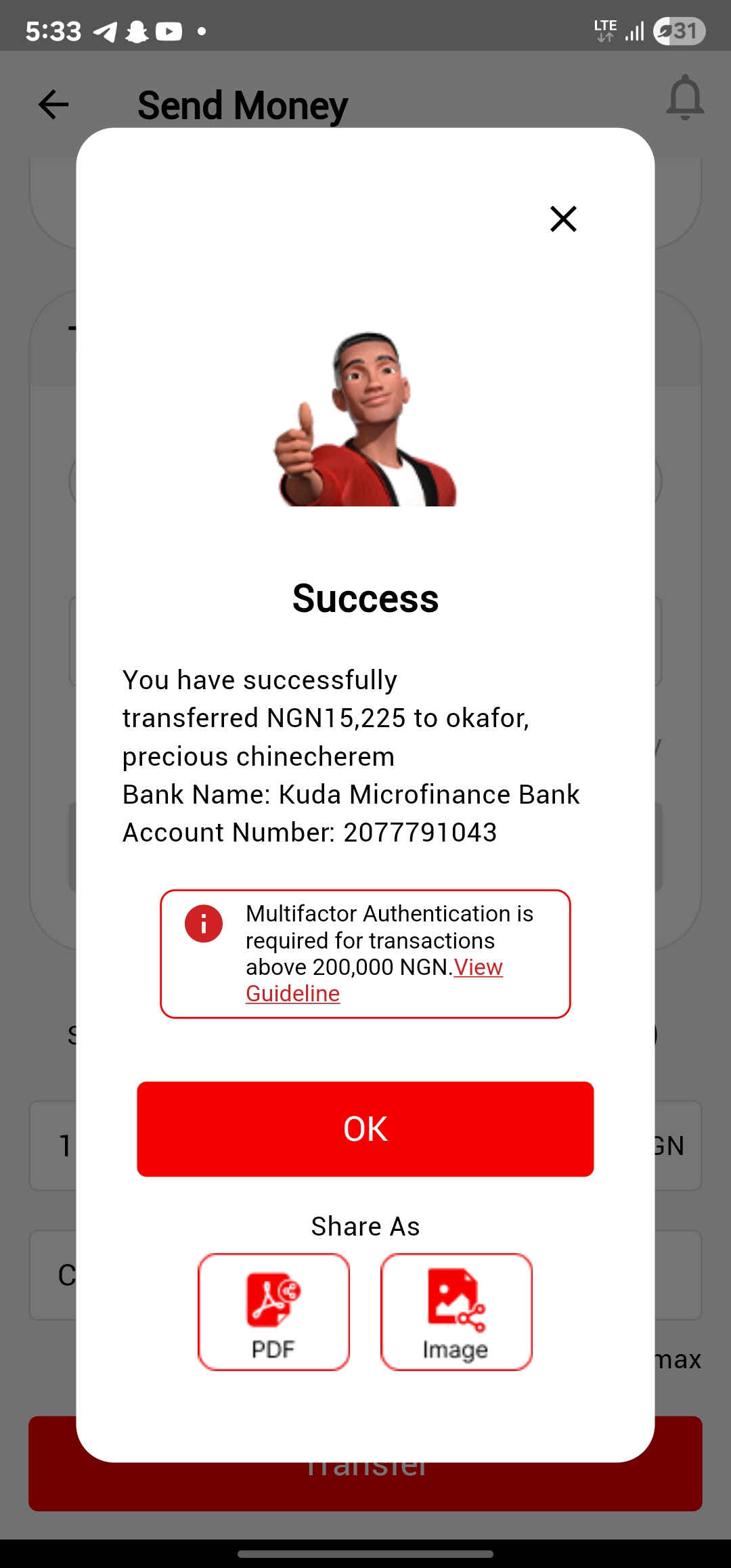Open the notifications bell

685,97
